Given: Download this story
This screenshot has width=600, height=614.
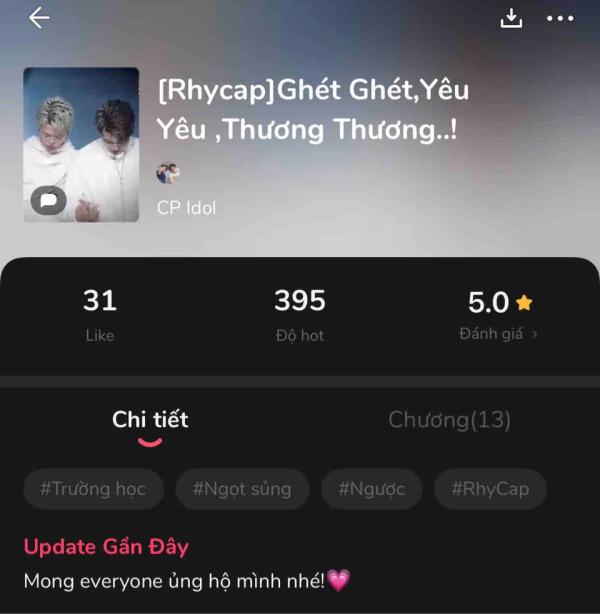Looking at the screenshot, I should coord(511,18).
